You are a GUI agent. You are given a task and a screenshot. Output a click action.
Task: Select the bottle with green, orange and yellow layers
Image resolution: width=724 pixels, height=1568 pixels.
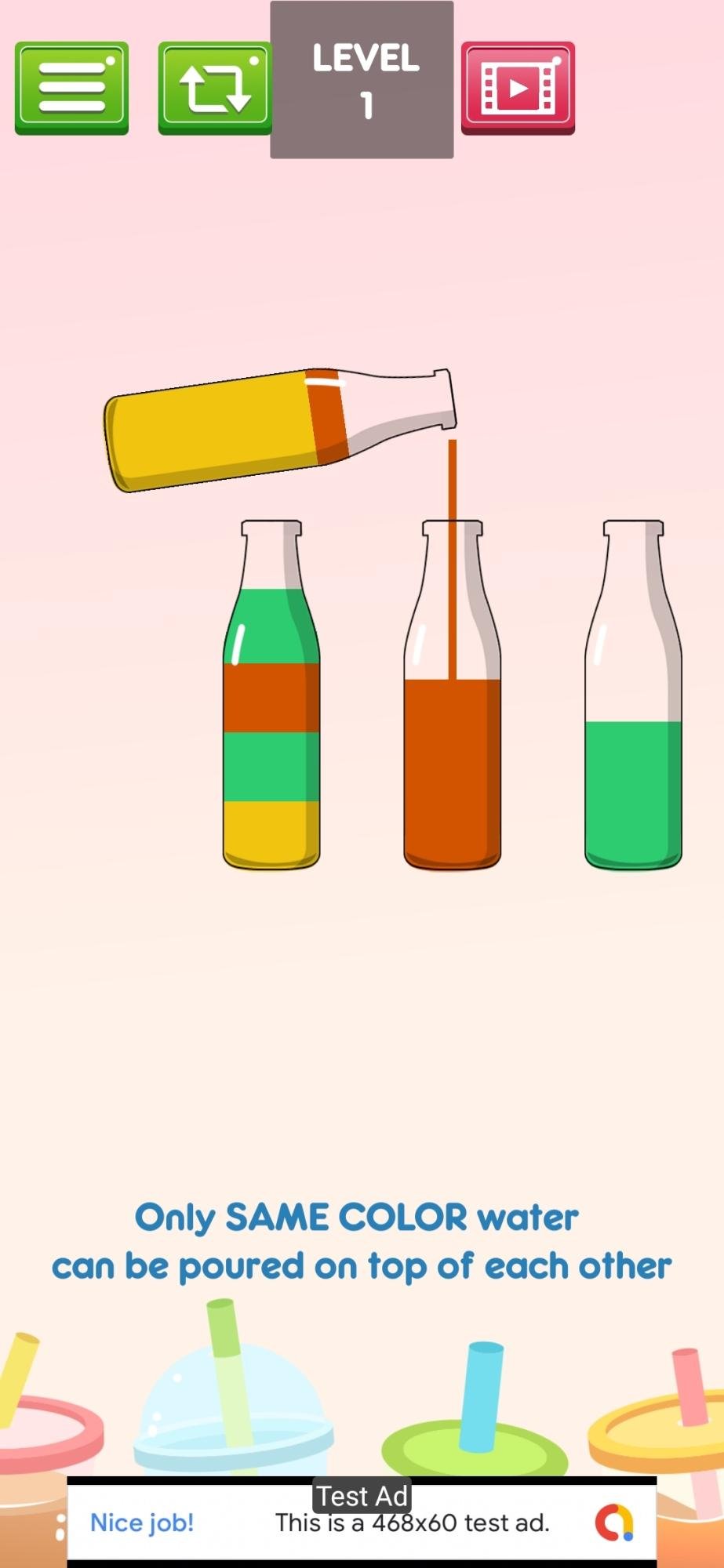point(271,729)
